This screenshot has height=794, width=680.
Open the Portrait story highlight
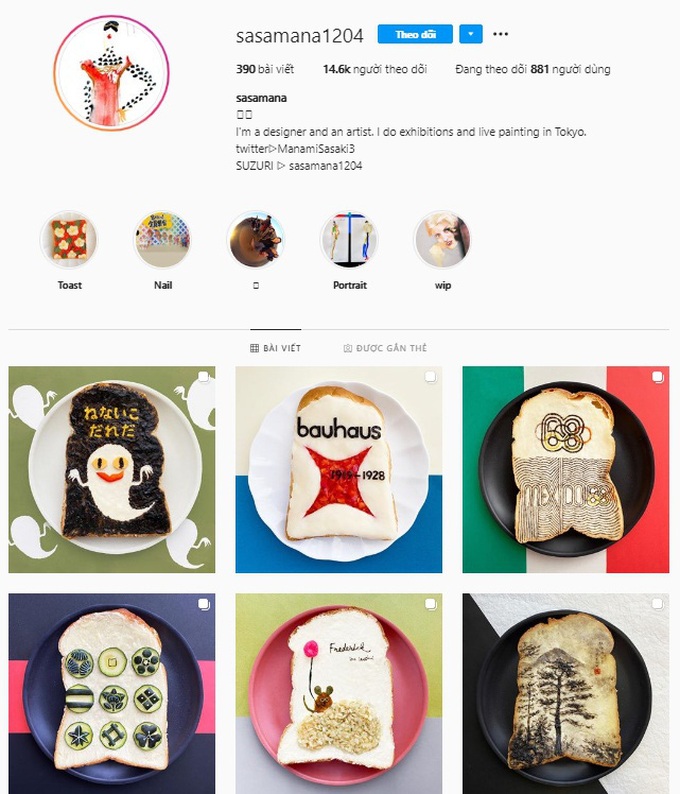pos(349,240)
